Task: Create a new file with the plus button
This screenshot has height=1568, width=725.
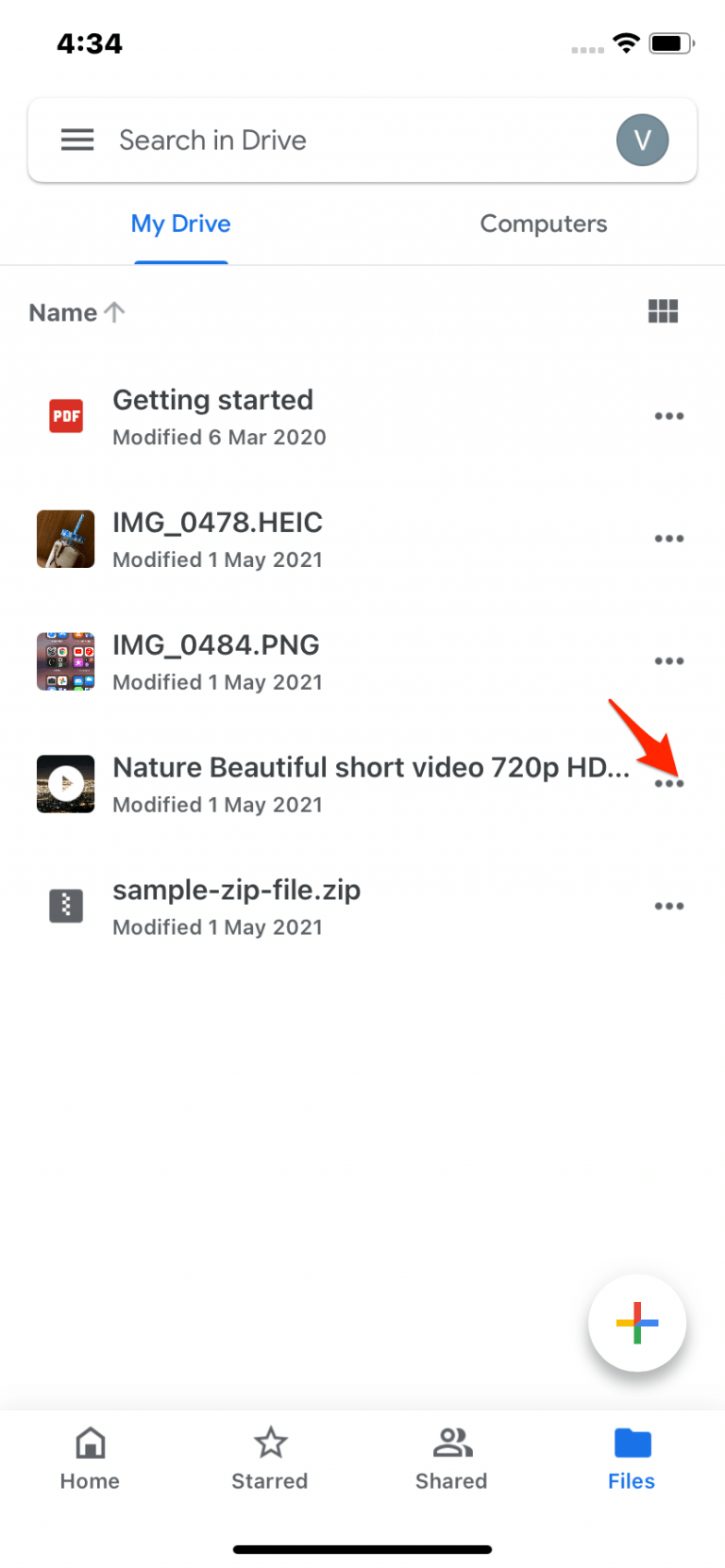Action: (636, 1323)
